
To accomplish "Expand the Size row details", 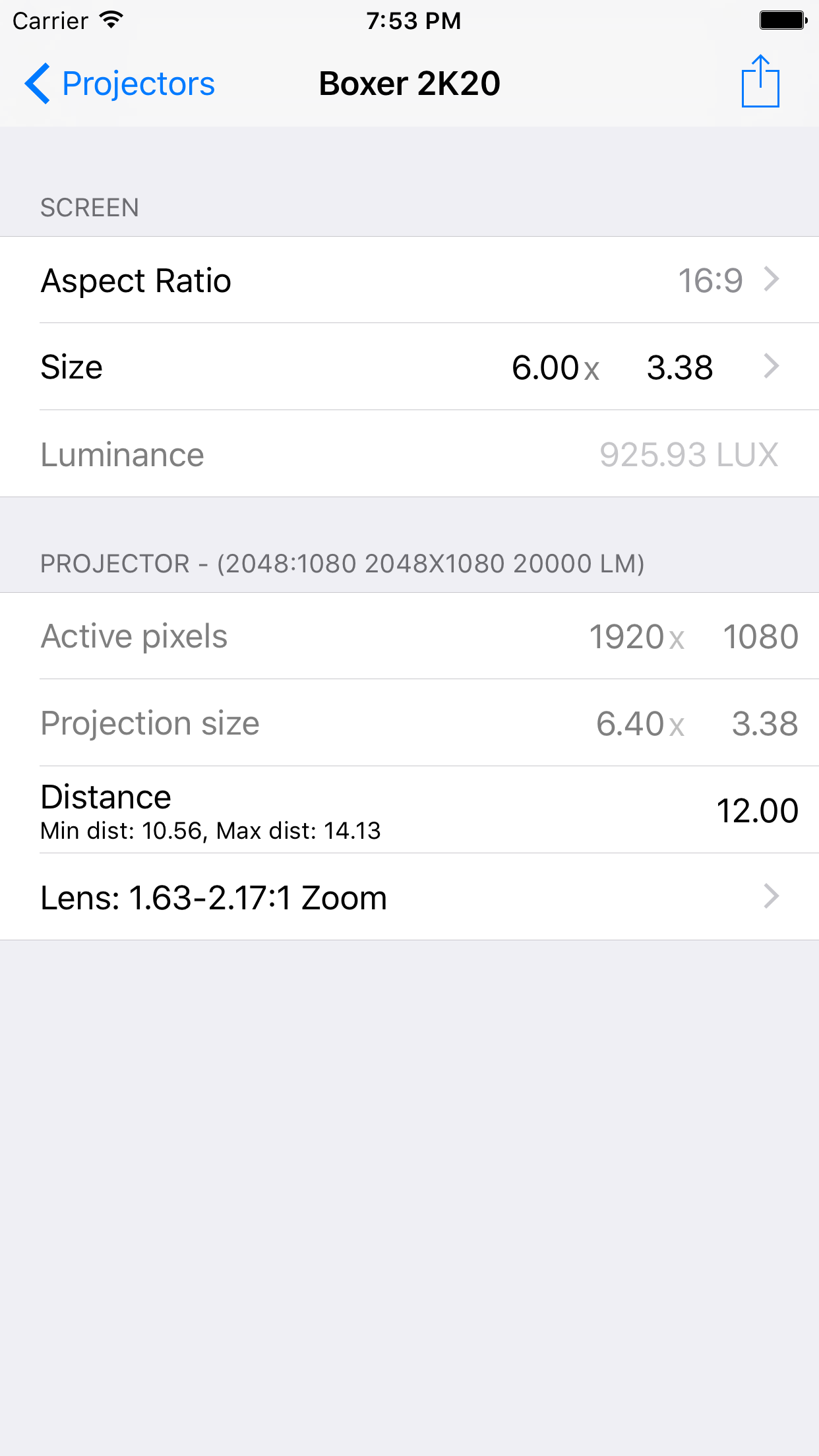I will tap(770, 367).
